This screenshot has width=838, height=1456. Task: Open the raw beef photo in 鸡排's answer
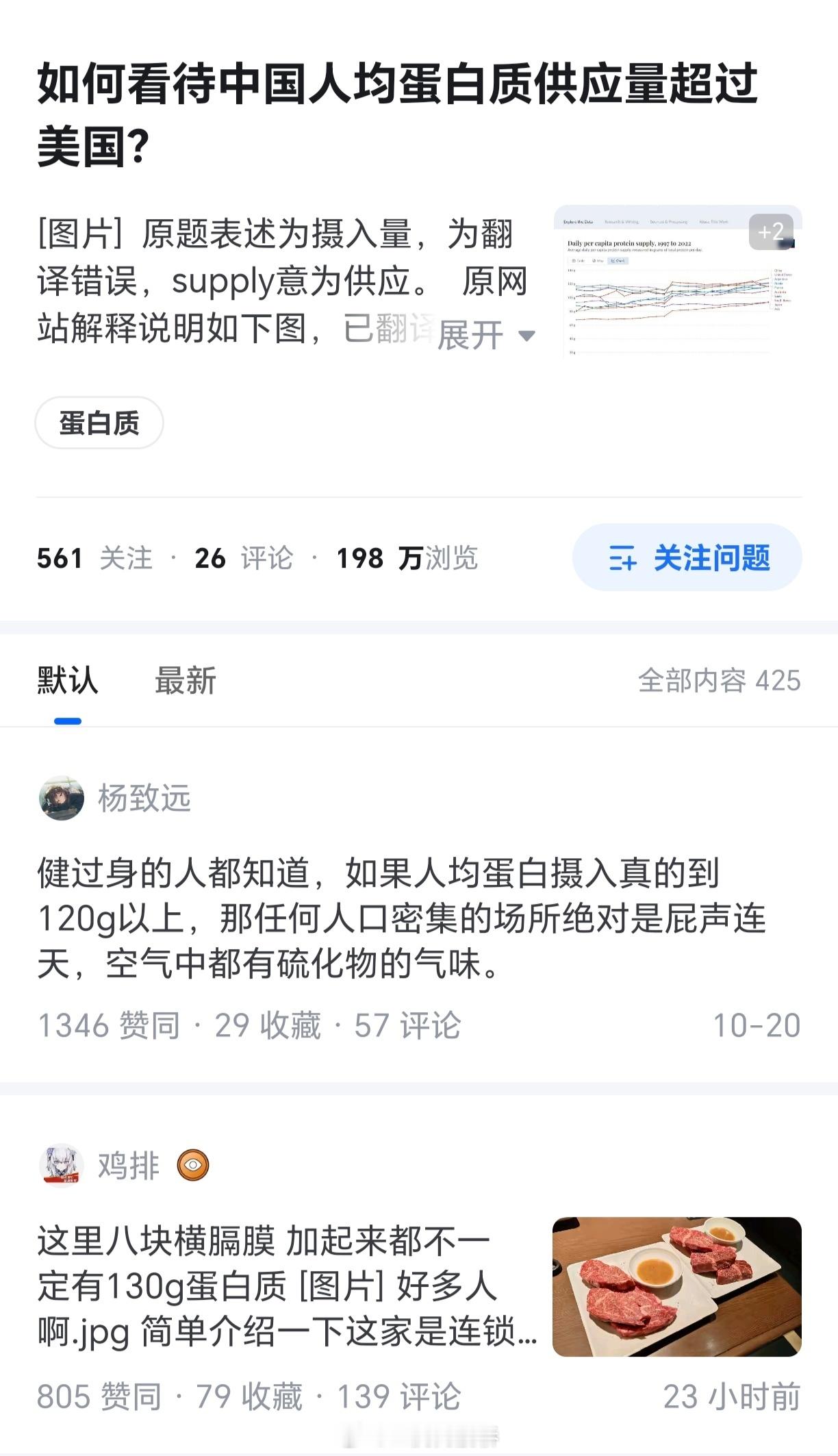(x=677, y=1287)
